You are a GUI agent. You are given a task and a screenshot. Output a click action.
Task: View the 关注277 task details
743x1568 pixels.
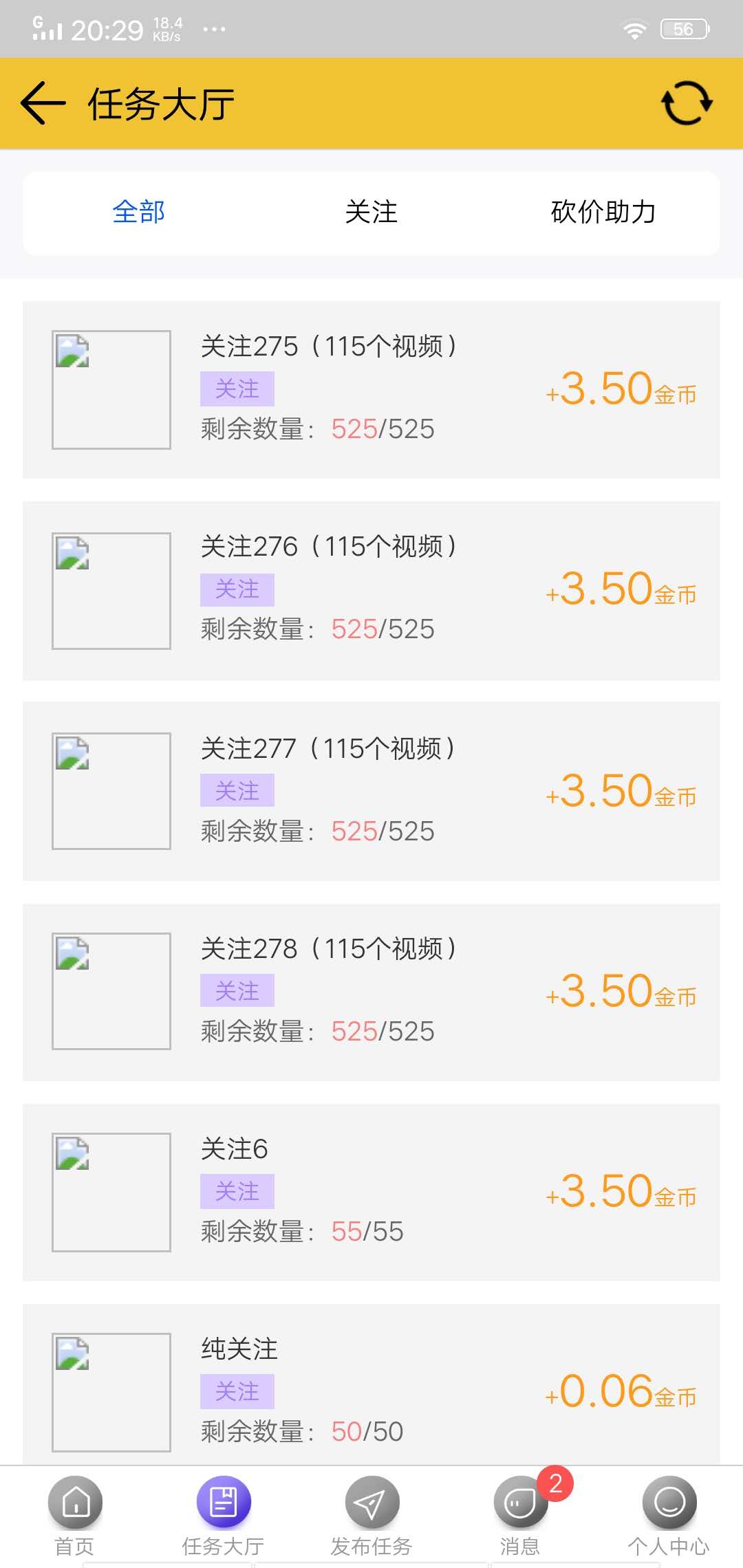371,791
